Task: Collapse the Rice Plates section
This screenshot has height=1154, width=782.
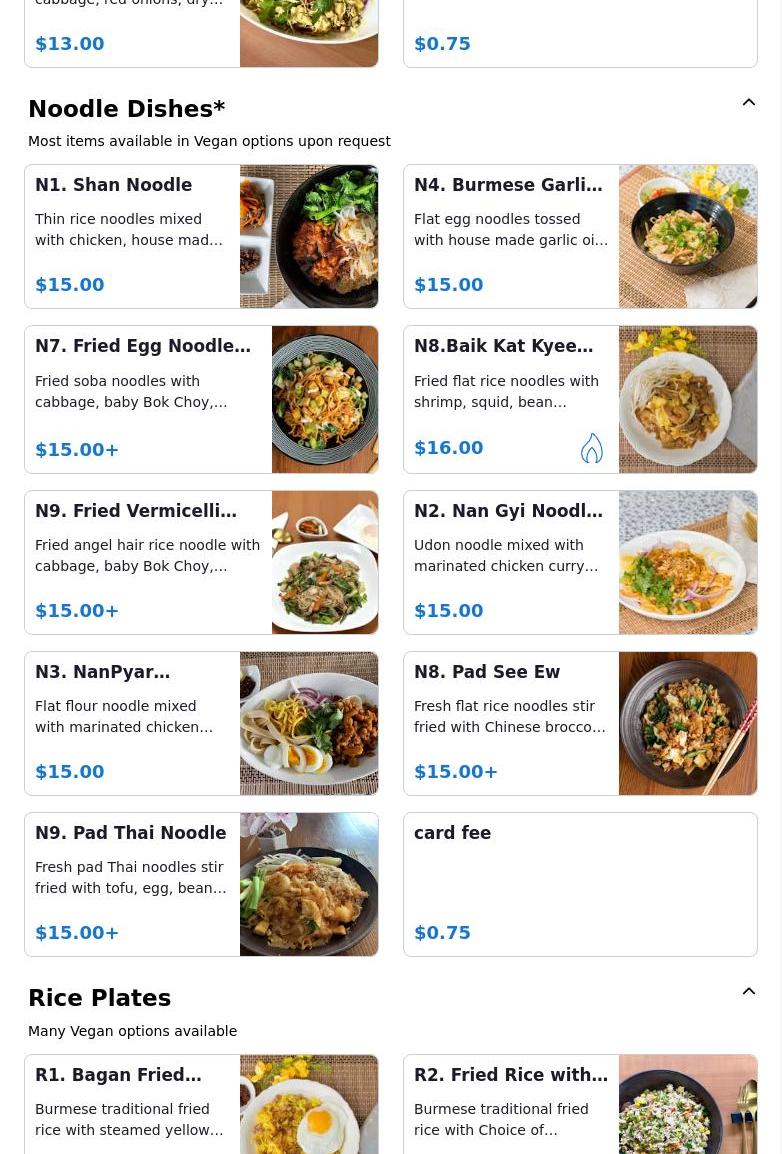Action: [748, 992]
